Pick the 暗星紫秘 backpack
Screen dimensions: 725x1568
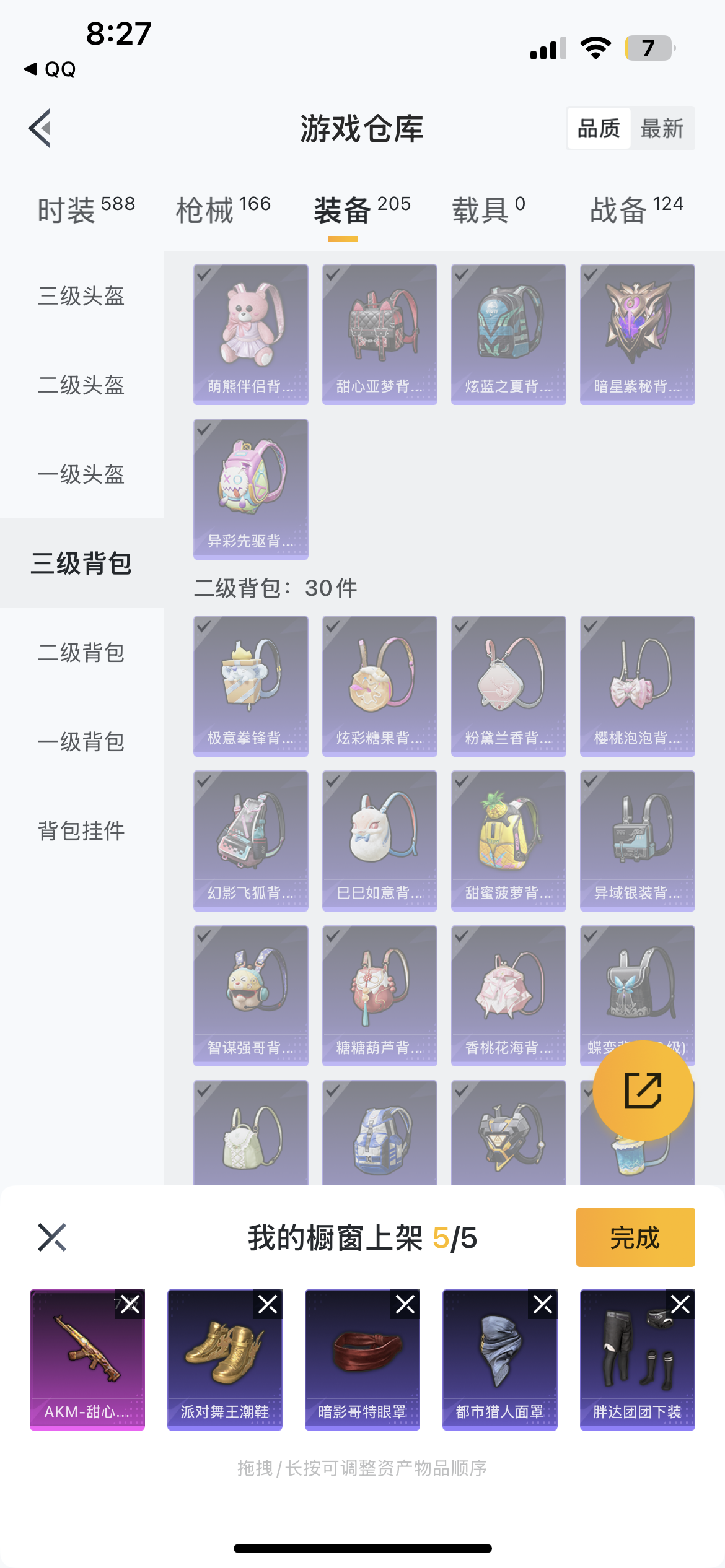(638, 334)
